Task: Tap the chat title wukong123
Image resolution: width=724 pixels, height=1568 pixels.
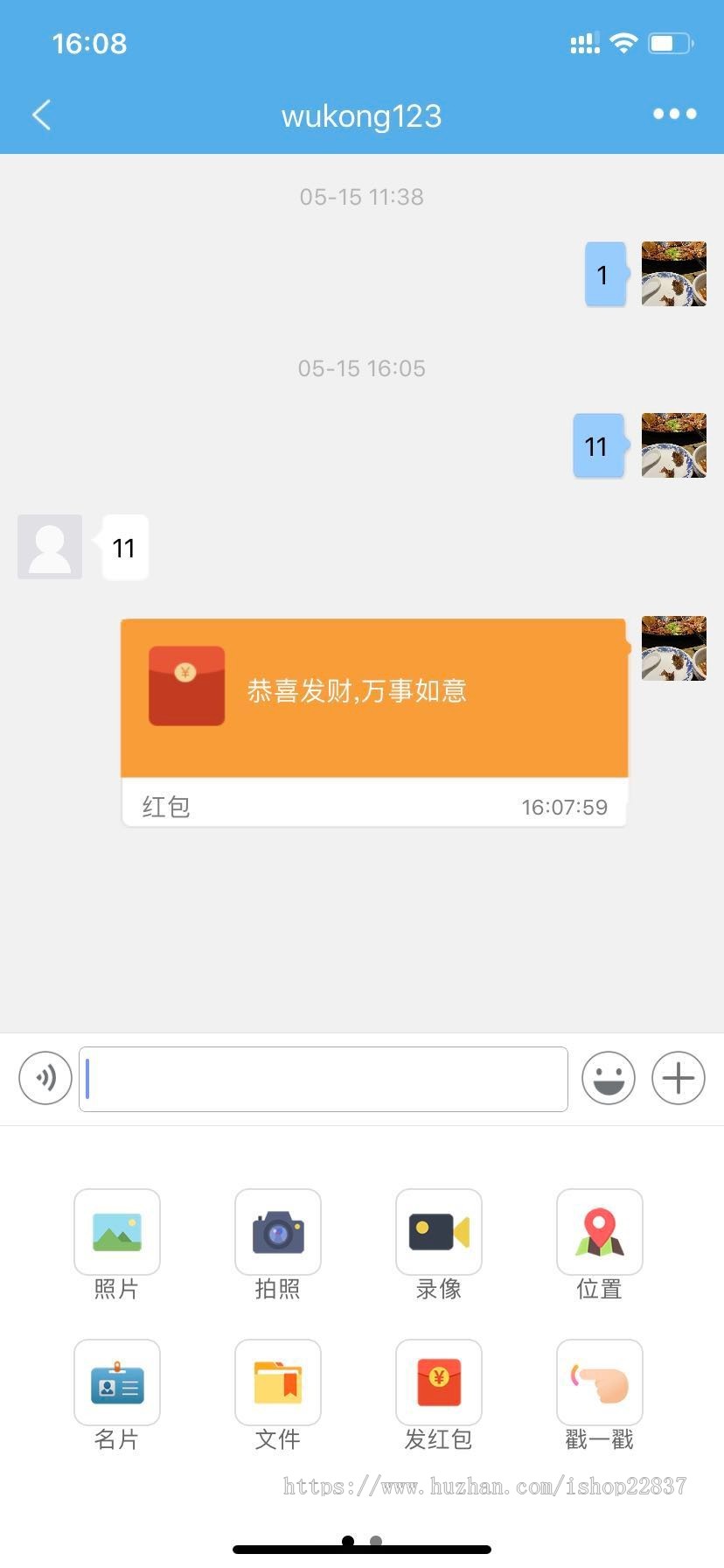Action: tap(362, 115)
